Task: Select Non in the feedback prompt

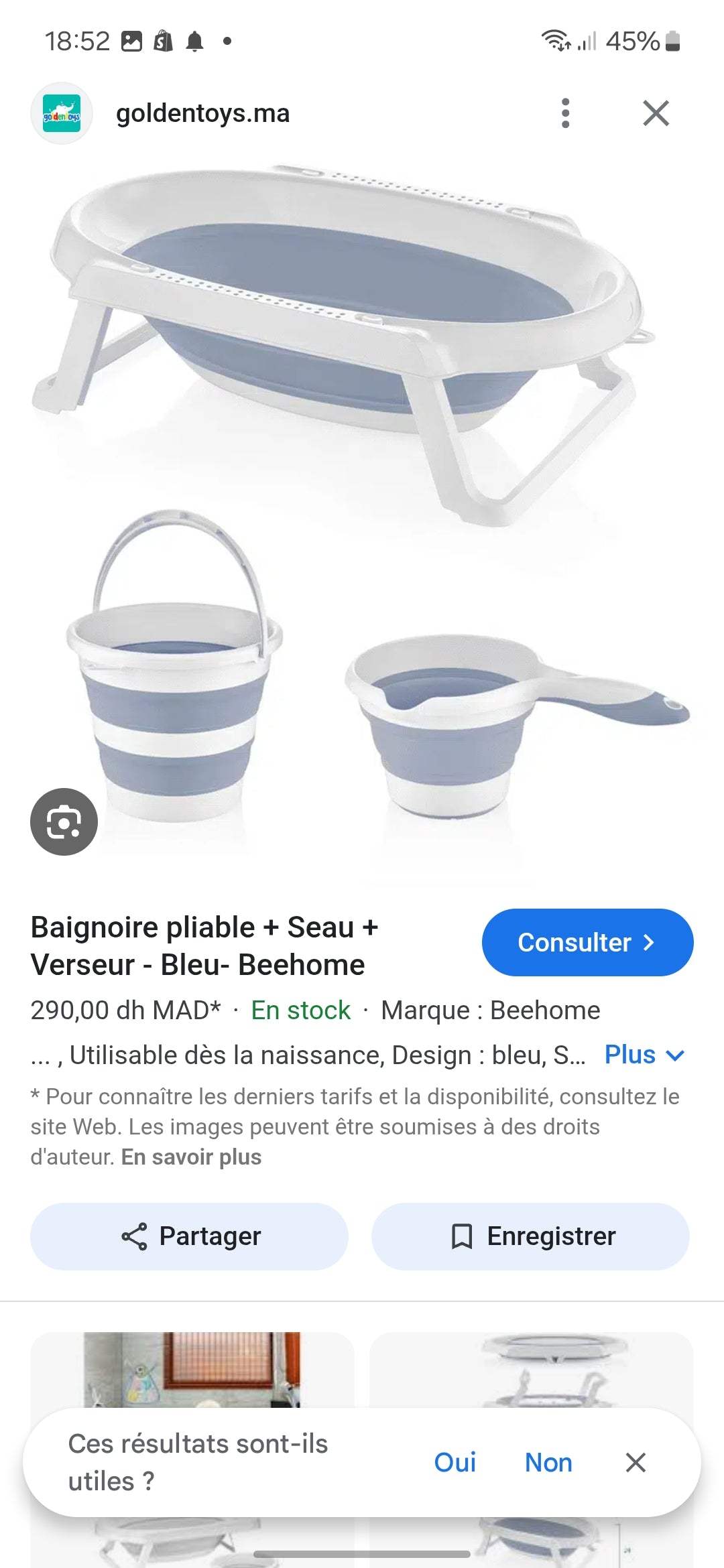Action: pyautogui.click(x=548, y=1463)
